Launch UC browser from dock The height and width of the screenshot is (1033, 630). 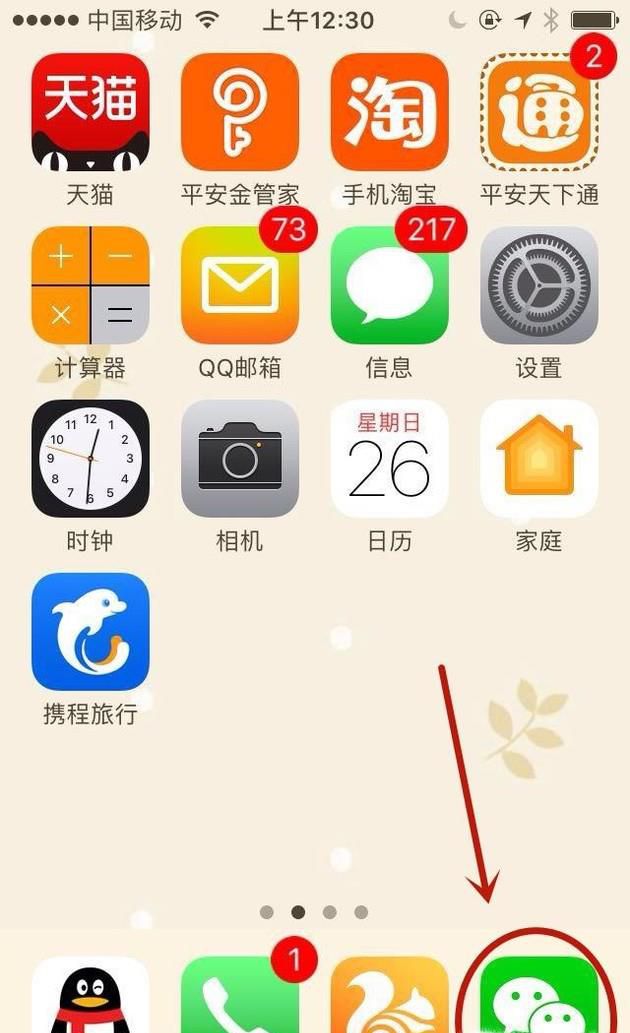click(389, 996)
